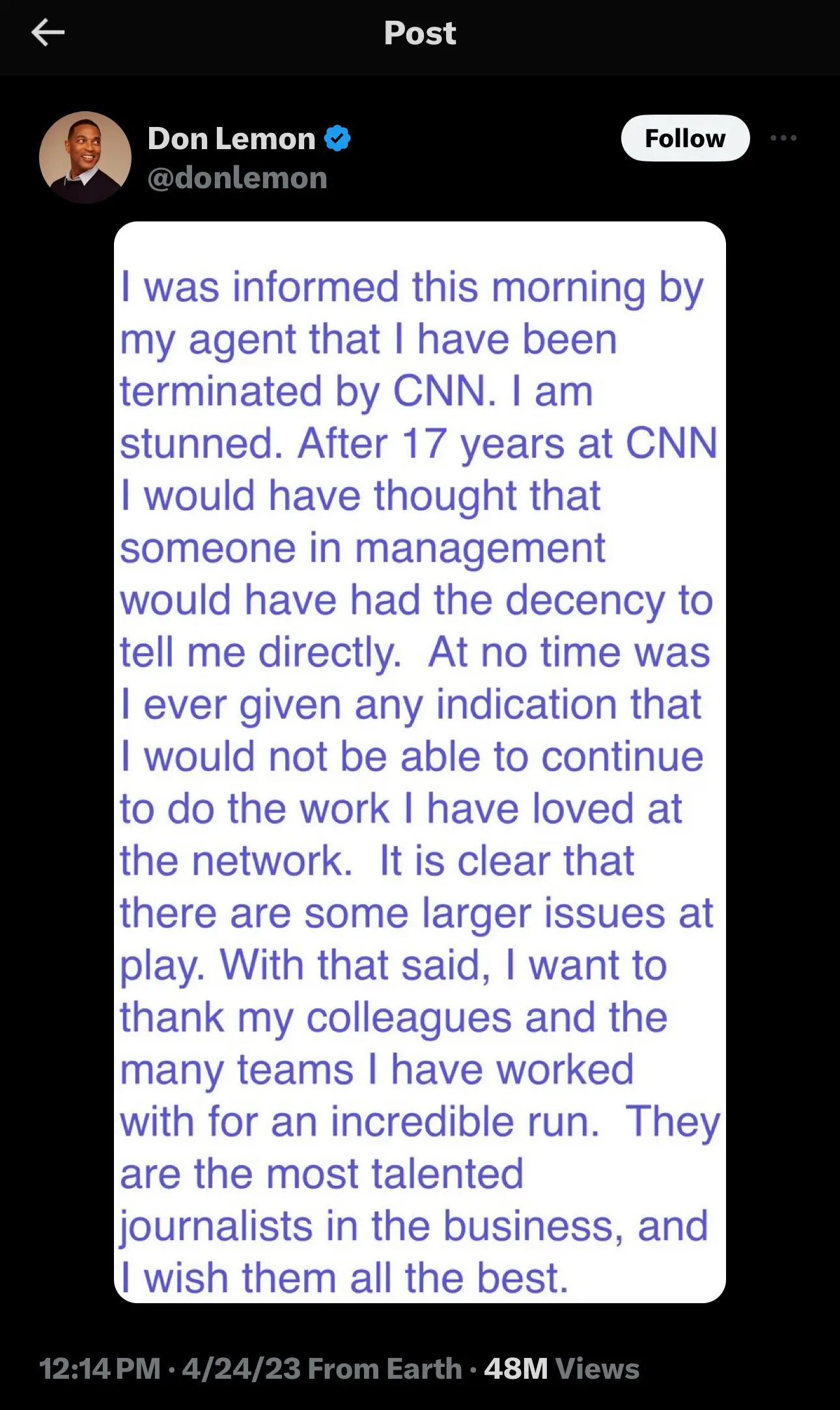Screen dimensions: 840x1410
Task: Open the three-dot overflow menu
Action: click(x=783, y=138)
